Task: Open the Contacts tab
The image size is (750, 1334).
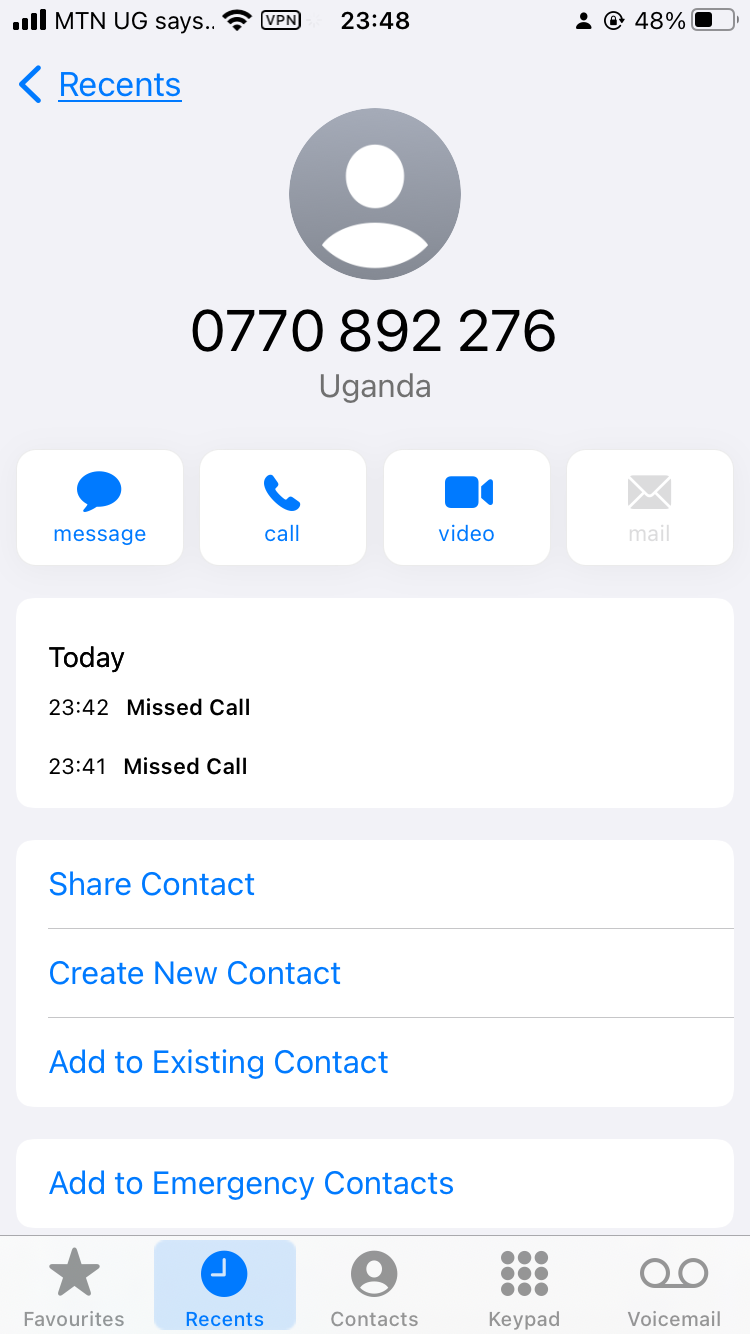Action: pos(374,1288)
